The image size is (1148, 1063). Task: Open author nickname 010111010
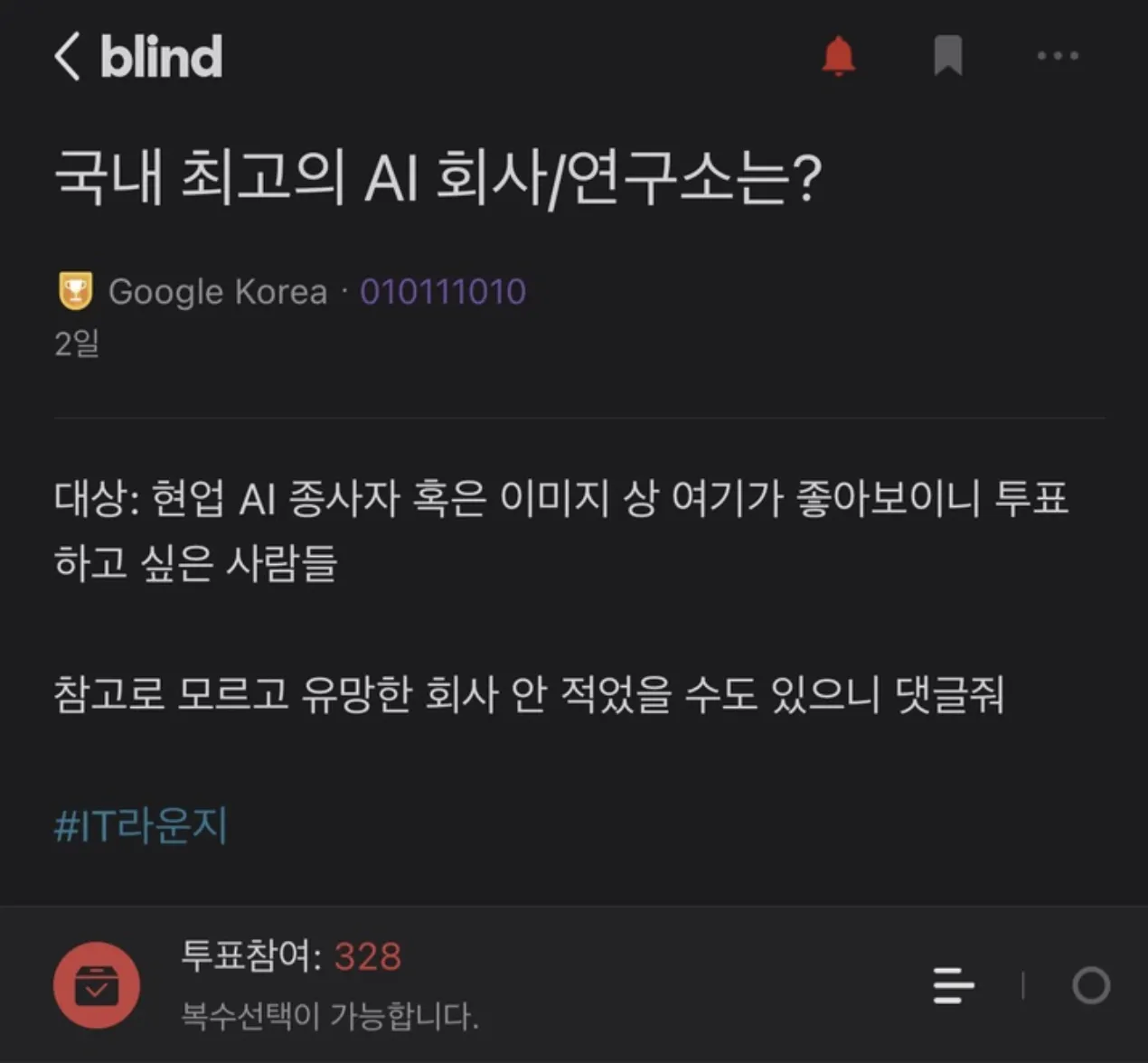[x=442, y=292]
